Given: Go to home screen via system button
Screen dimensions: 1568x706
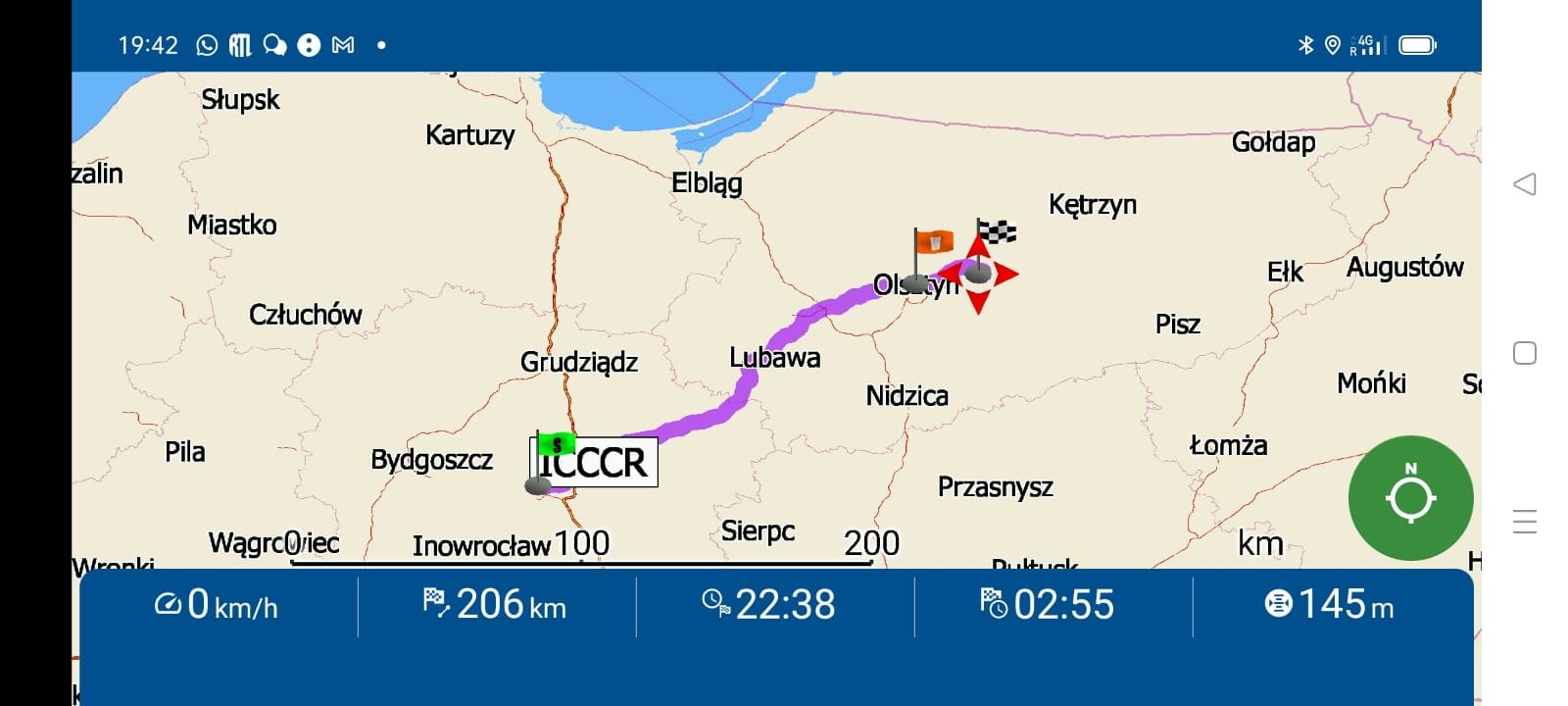Looking at the screenshot, I should 1524,353.
